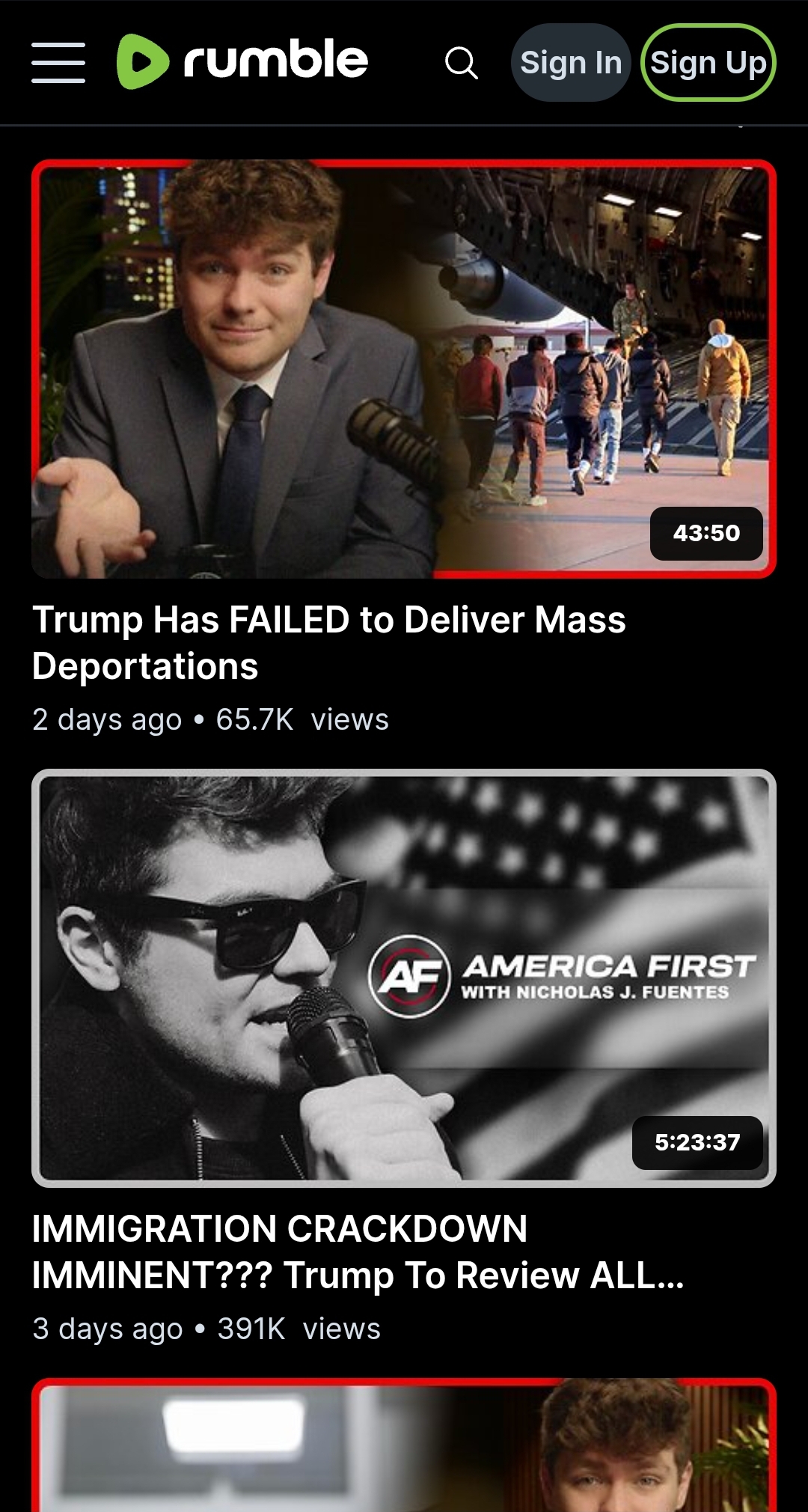
Task: Tap the Sign In button
Action: 571,63
